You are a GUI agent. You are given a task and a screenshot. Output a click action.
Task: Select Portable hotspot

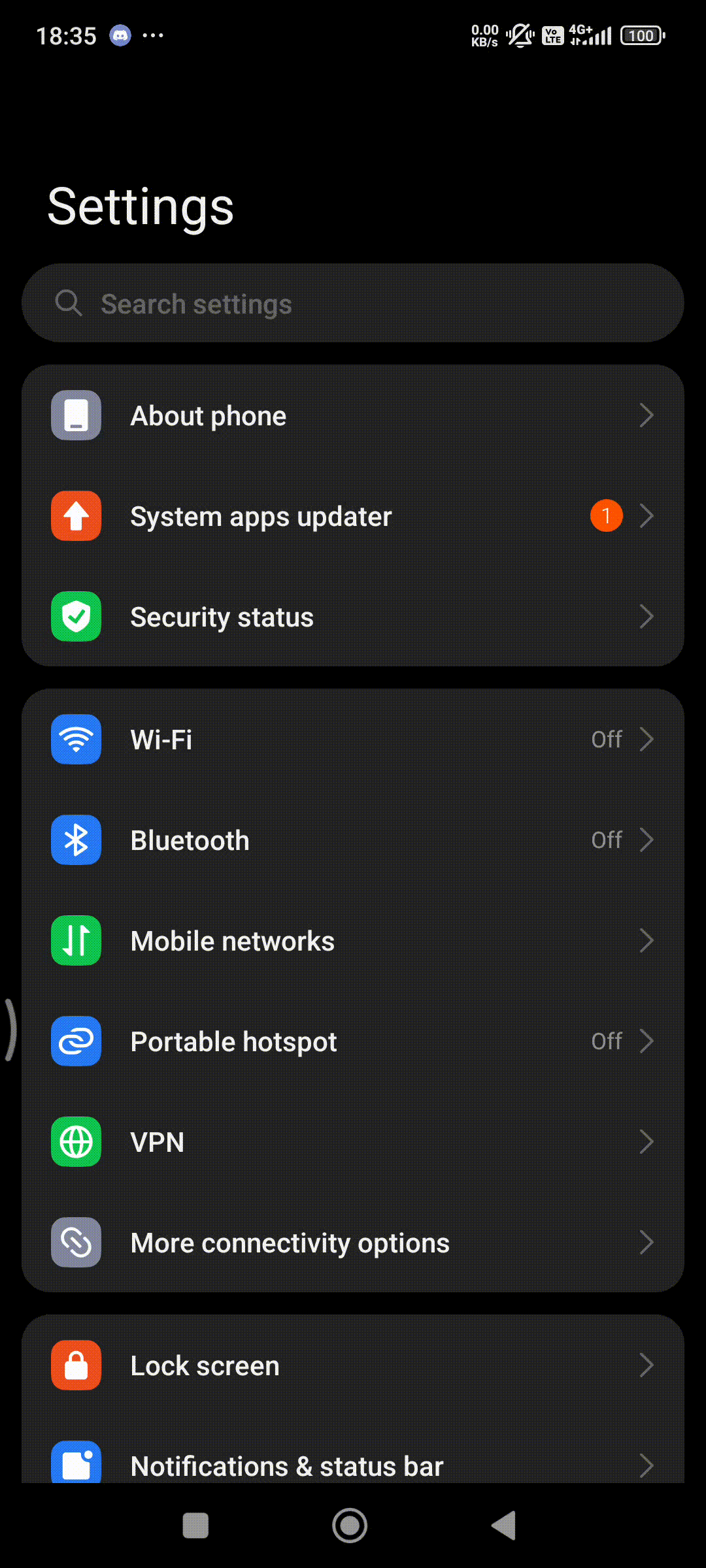[353, 1041]
